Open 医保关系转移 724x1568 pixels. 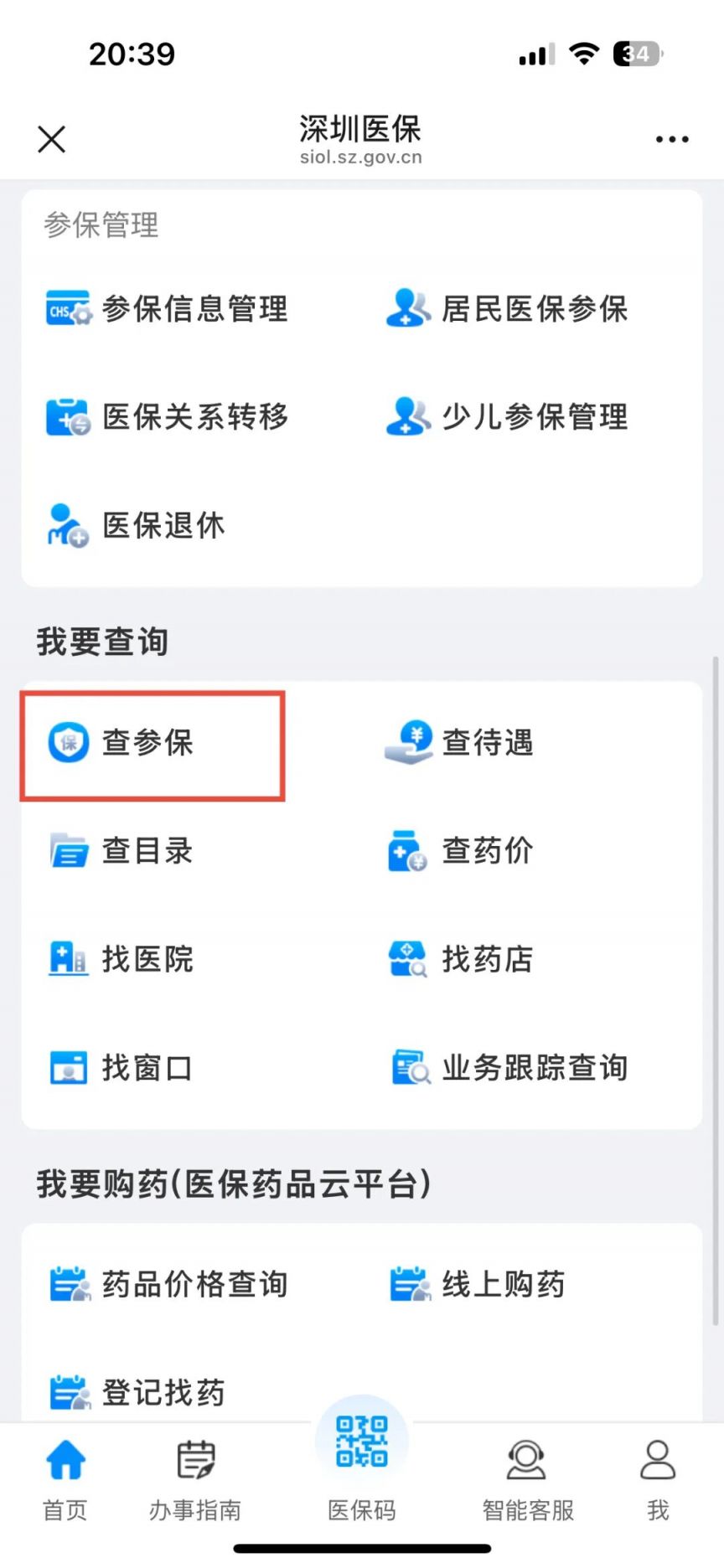tap(168, 417)
